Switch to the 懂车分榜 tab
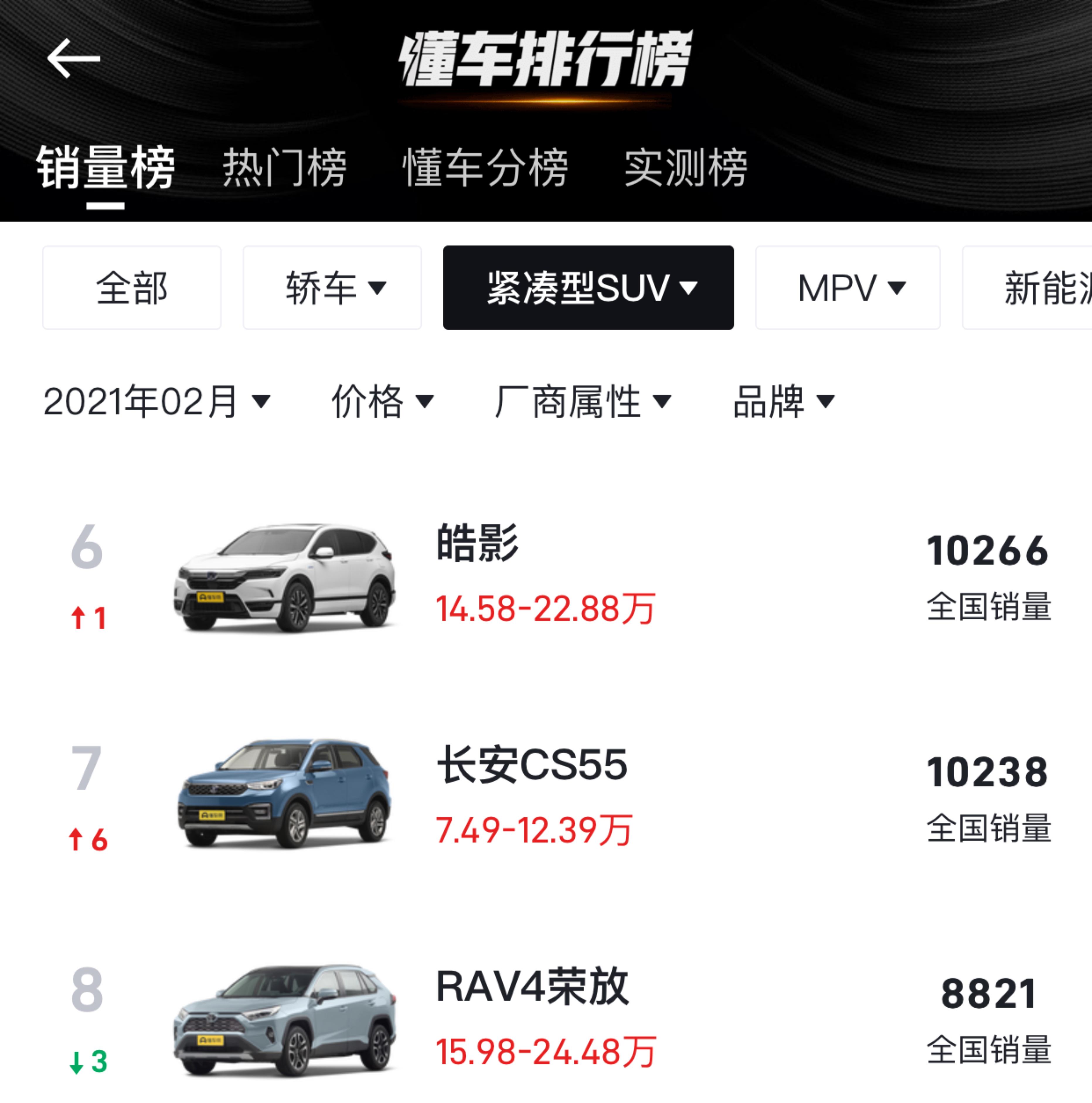 pos(485,167)
